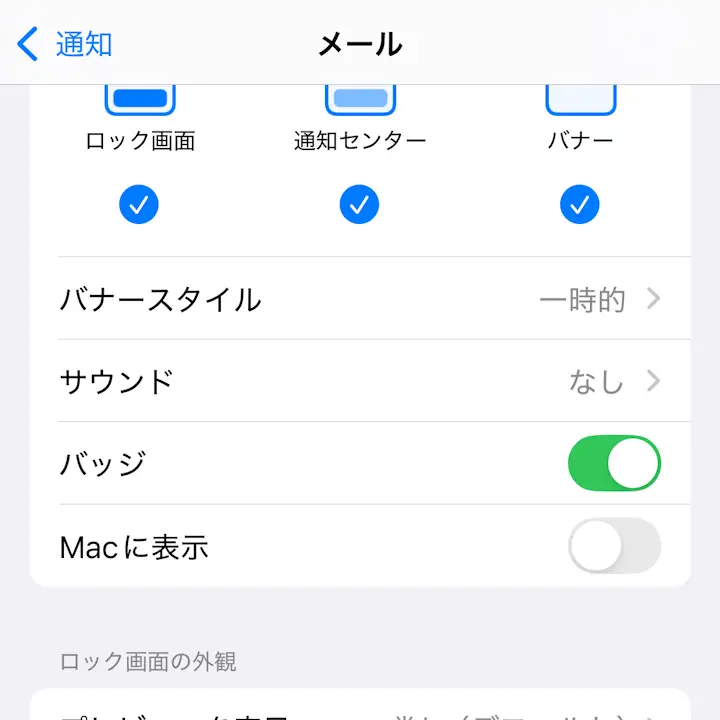
Task: Uncheck 通知センター alerts
Action: pyautogui.click(x=359, y=205)
